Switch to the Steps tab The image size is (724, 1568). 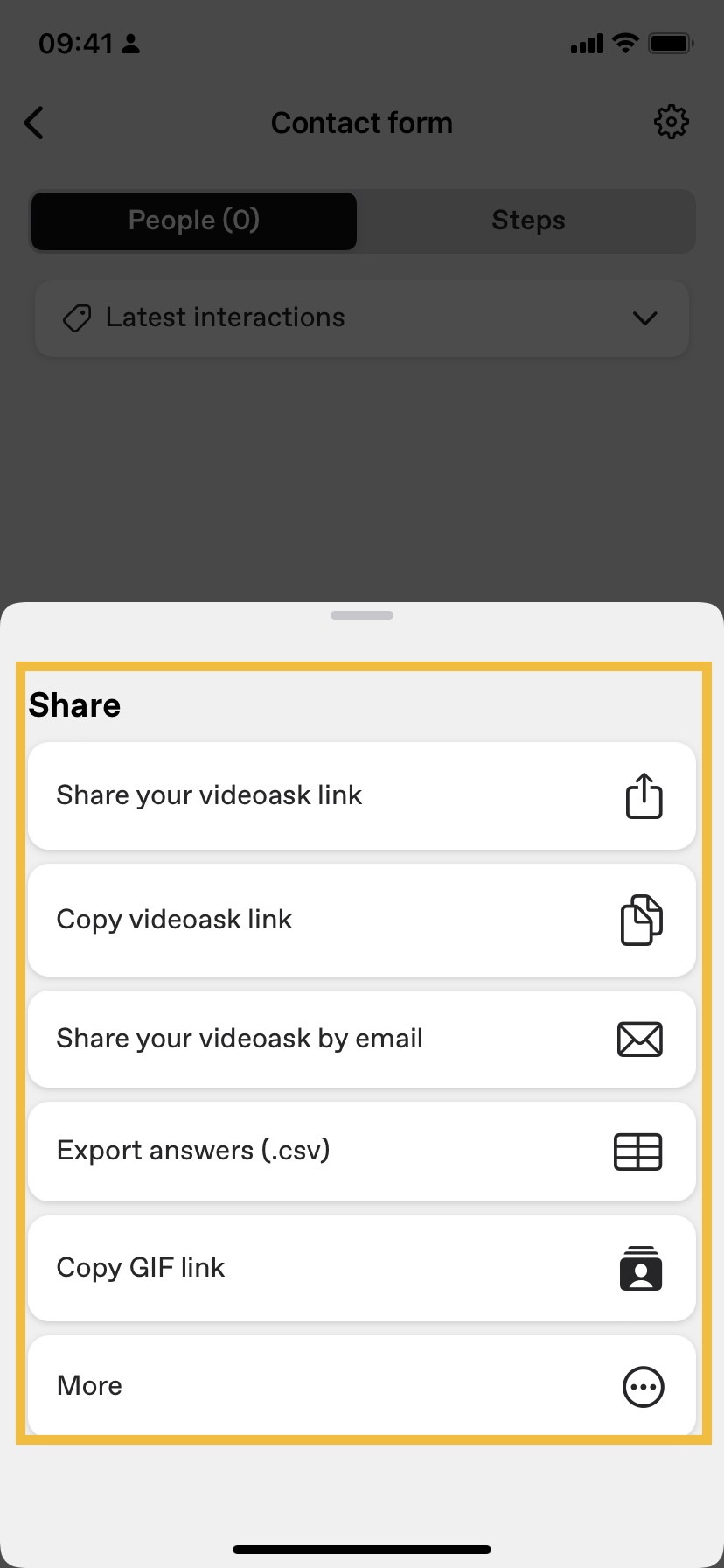tap(528, 220)
